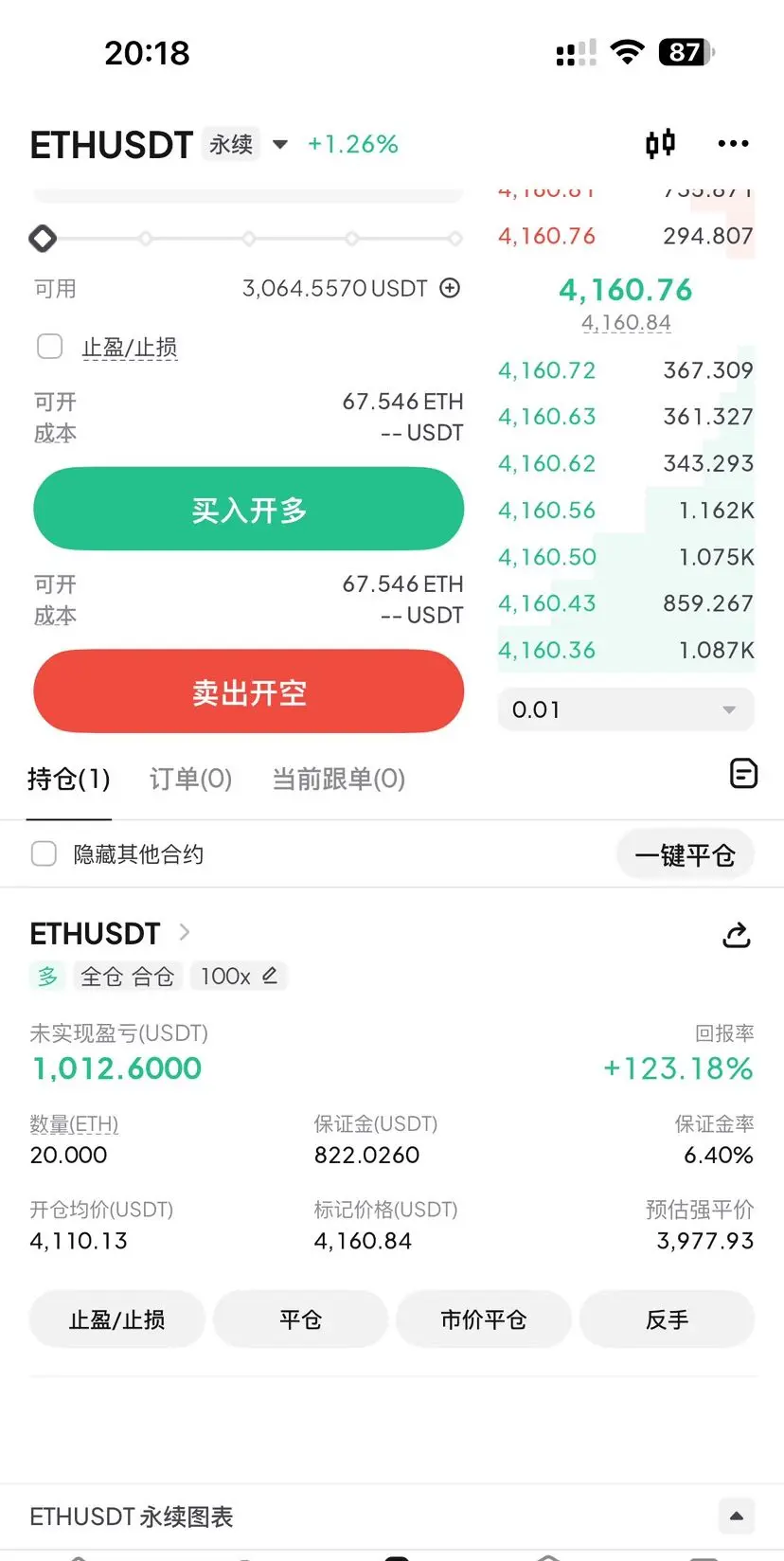784x1561 pixels.
Task: Tap 卖出开空 to open short
Action: (248, 692)
